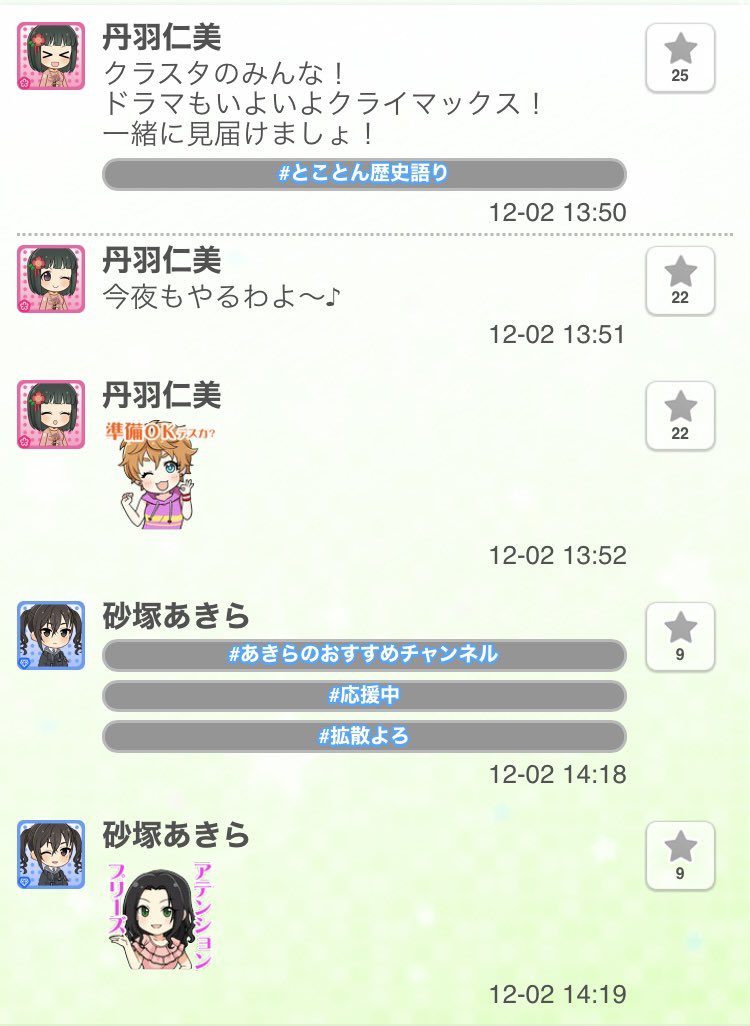Star 砂塚あきら's 14:18 hashtag post
Screen dimensions: 750x1026
680,637
